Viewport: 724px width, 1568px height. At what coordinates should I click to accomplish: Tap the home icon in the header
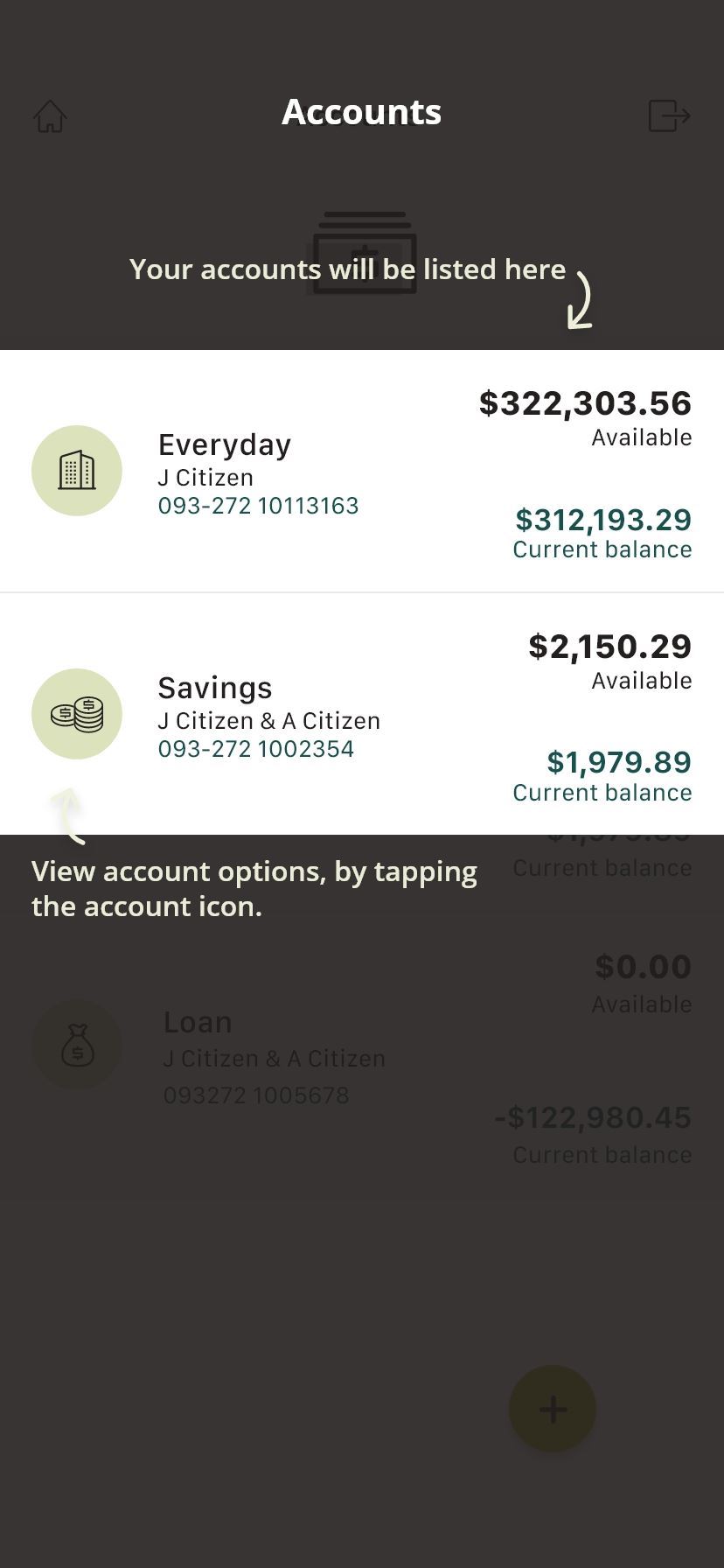[50, 115]
